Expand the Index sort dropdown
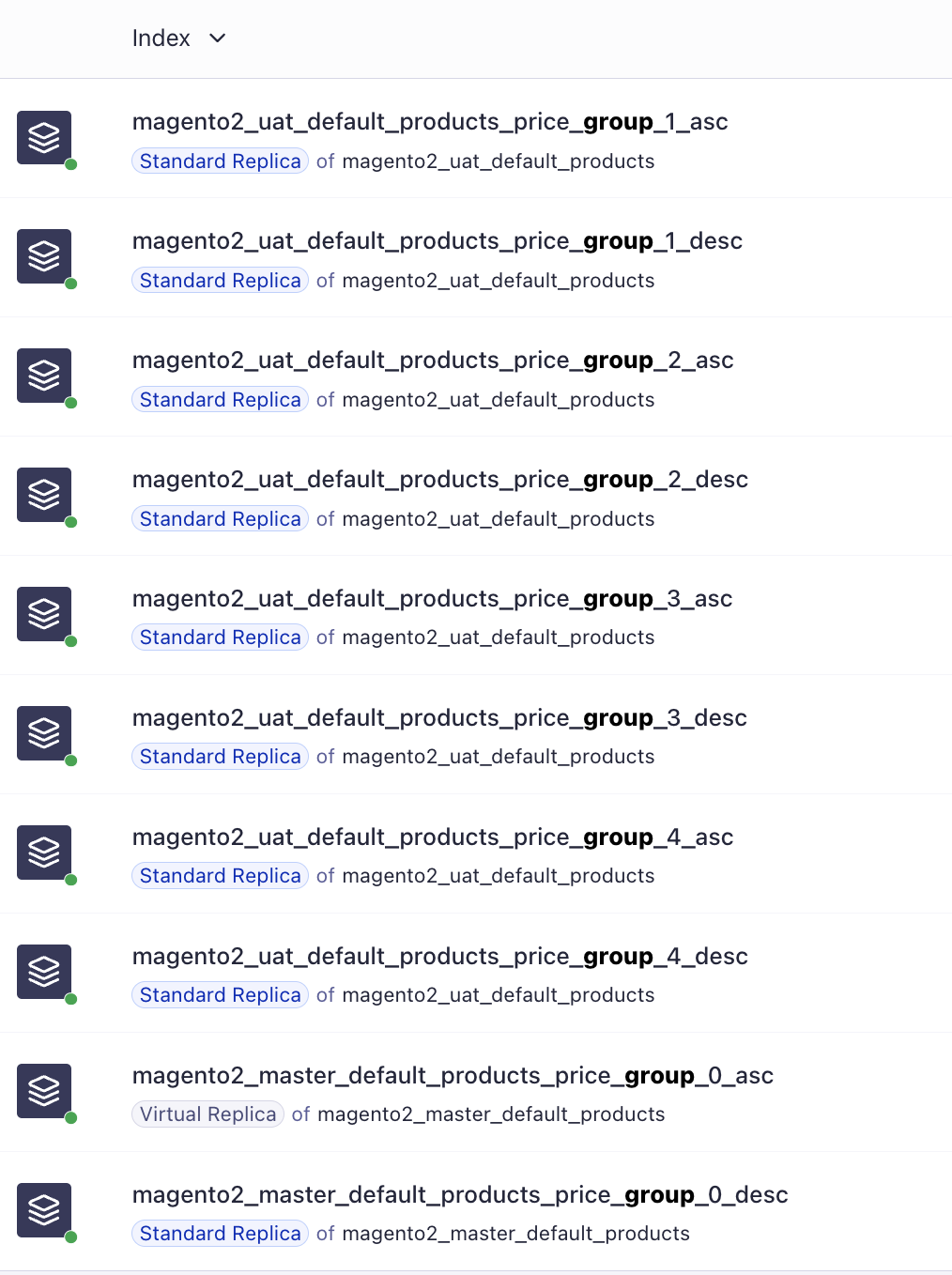Image resolution: width=952 pixels, height=1275 pixels. tap(178, 38)
